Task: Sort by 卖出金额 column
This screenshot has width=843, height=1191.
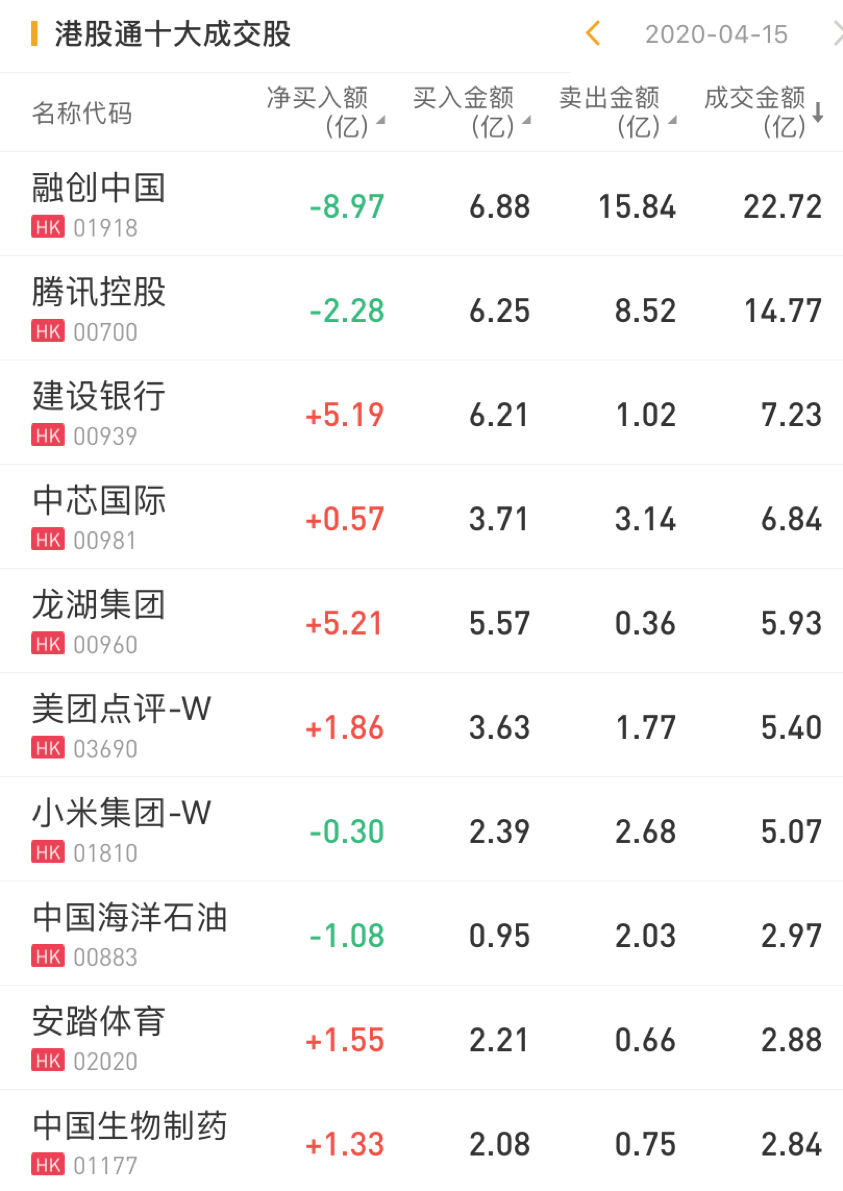Action: [x=615, y=112]
